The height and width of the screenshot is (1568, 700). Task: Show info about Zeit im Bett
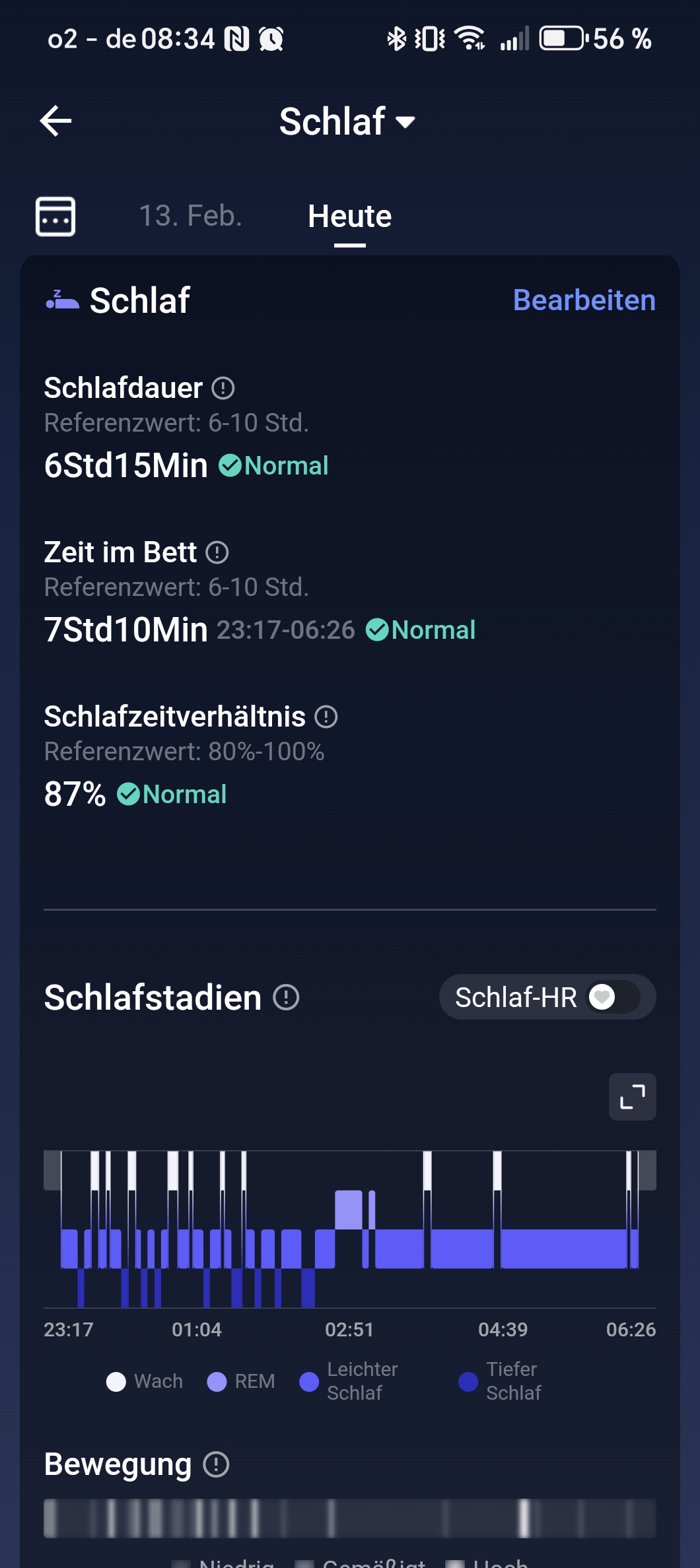pos(217,552)
